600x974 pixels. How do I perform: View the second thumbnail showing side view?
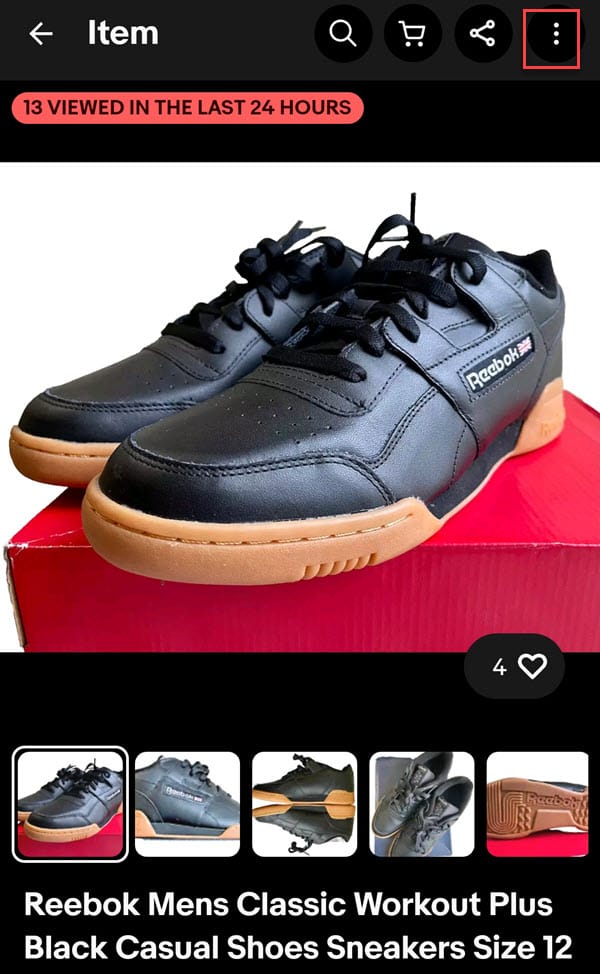[187, 804]
